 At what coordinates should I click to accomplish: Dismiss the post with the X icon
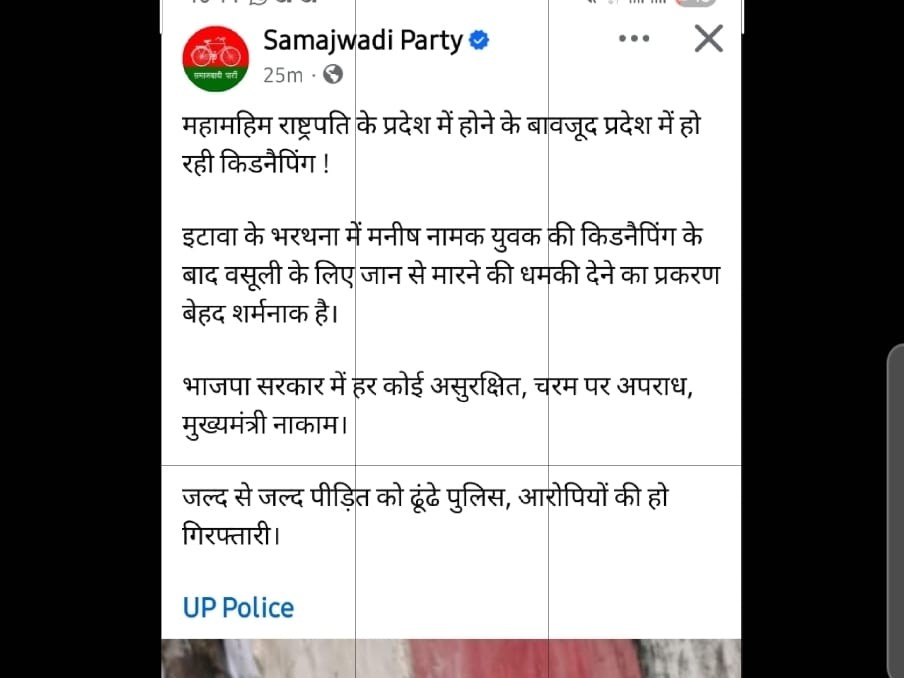tap(708, 40)
